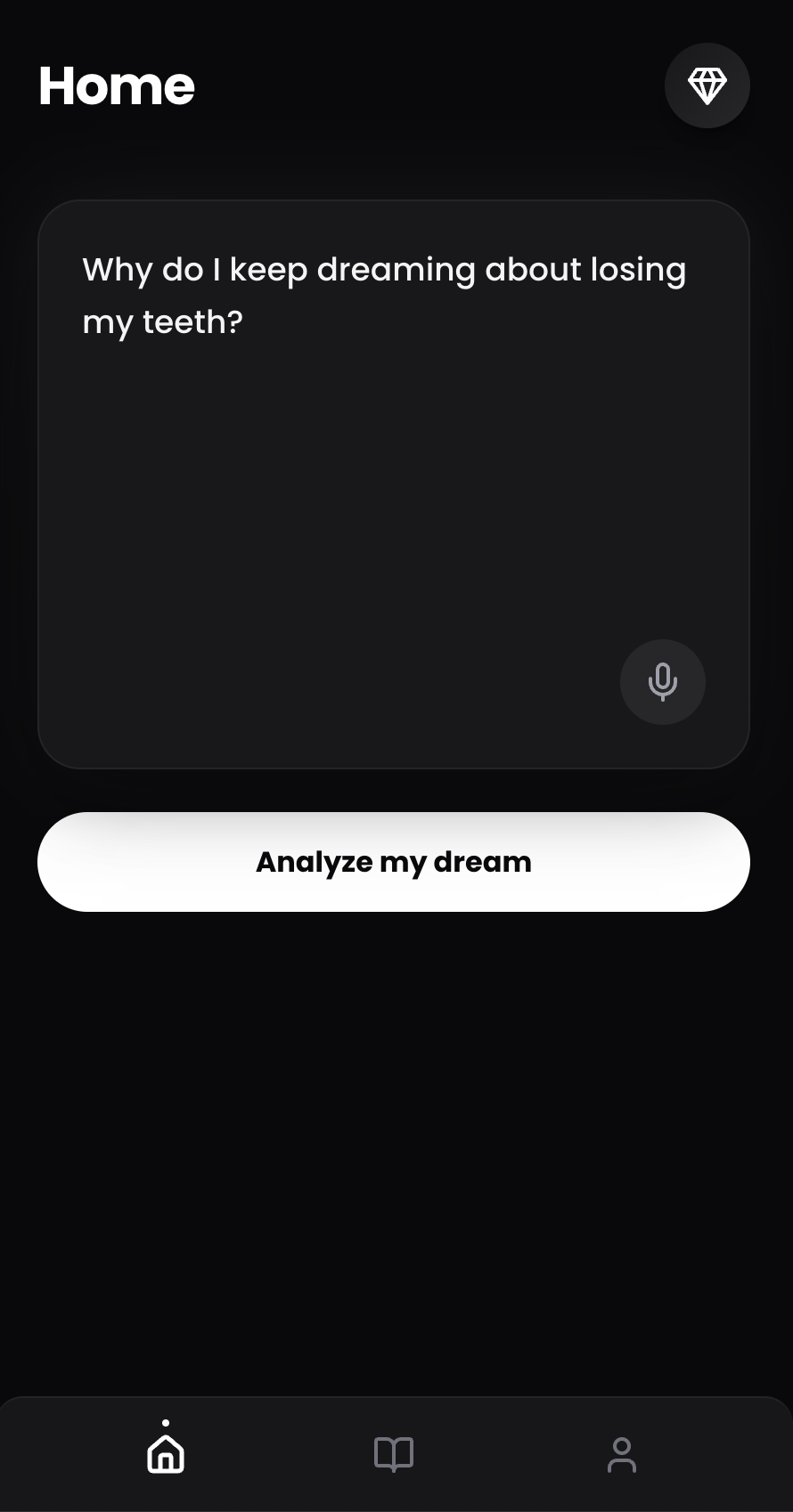Viewport: 793px width, 1512px height.
Task: Activate speech recording with microphone button
Action: [x=662, y=682]
